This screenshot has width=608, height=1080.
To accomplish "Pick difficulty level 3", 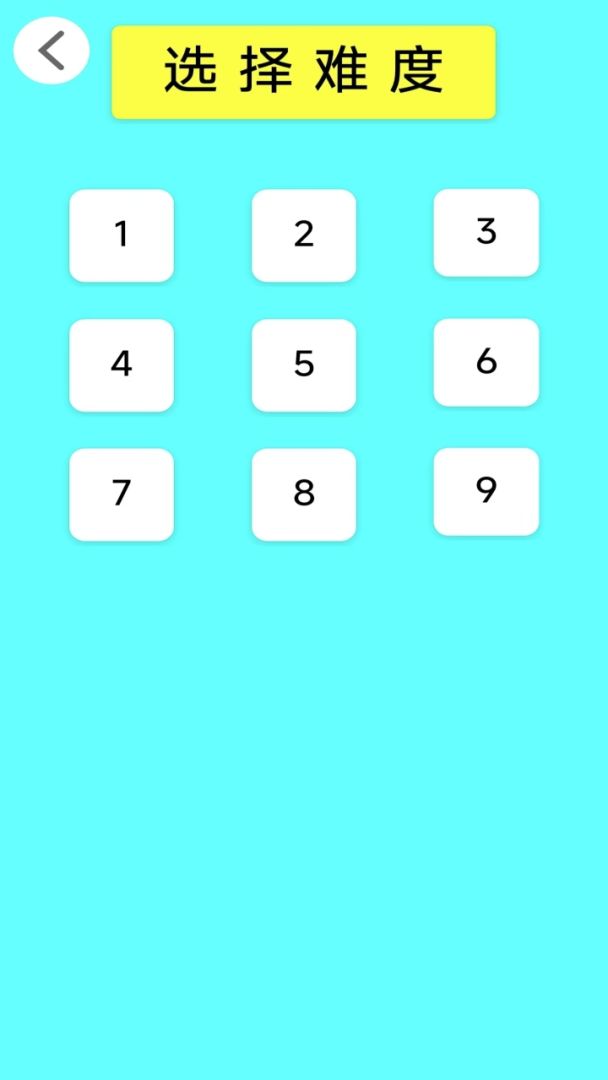I will (486, 232).
